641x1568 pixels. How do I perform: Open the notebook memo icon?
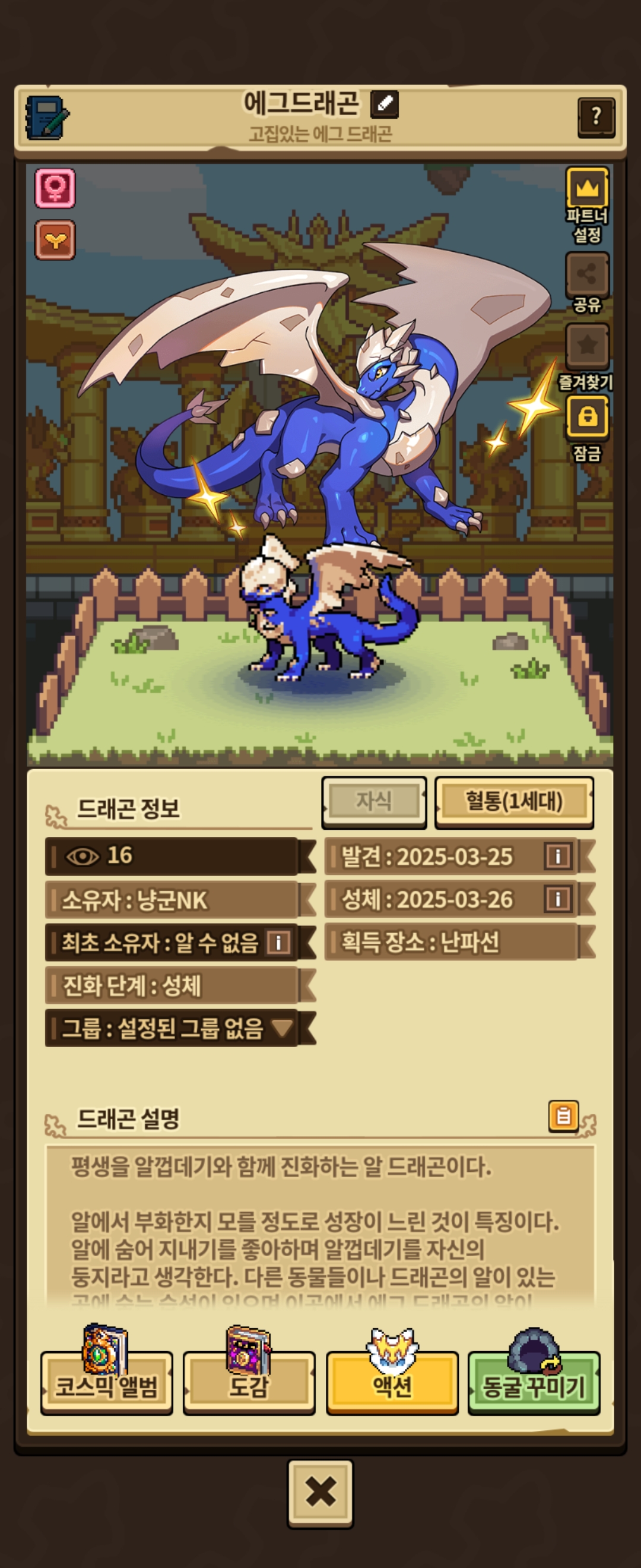(x=47, y=117)
